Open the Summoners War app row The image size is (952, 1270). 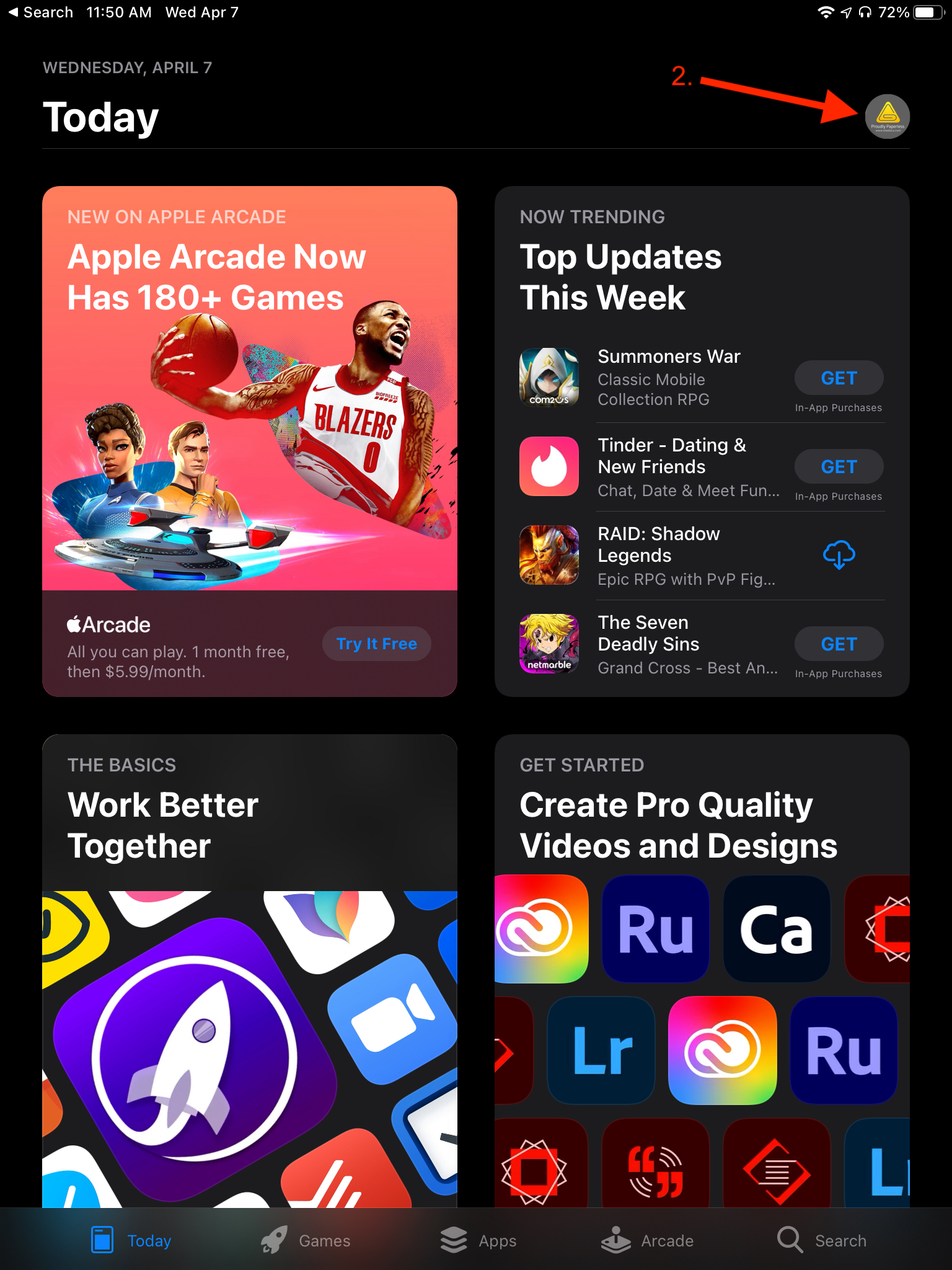(669, 378)
